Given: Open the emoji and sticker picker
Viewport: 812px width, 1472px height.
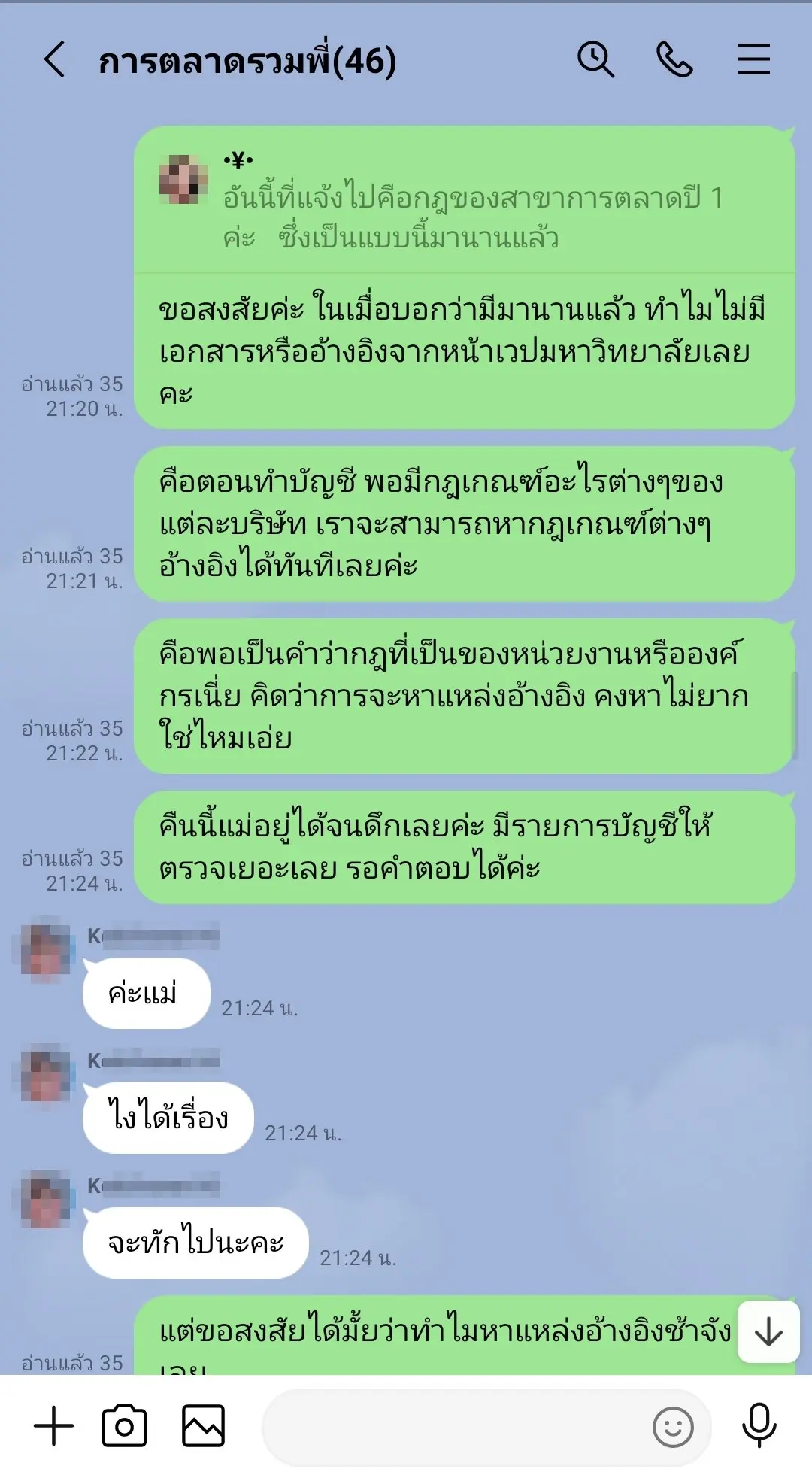Looking at the screenshot, I should [x=673, y=1427].
